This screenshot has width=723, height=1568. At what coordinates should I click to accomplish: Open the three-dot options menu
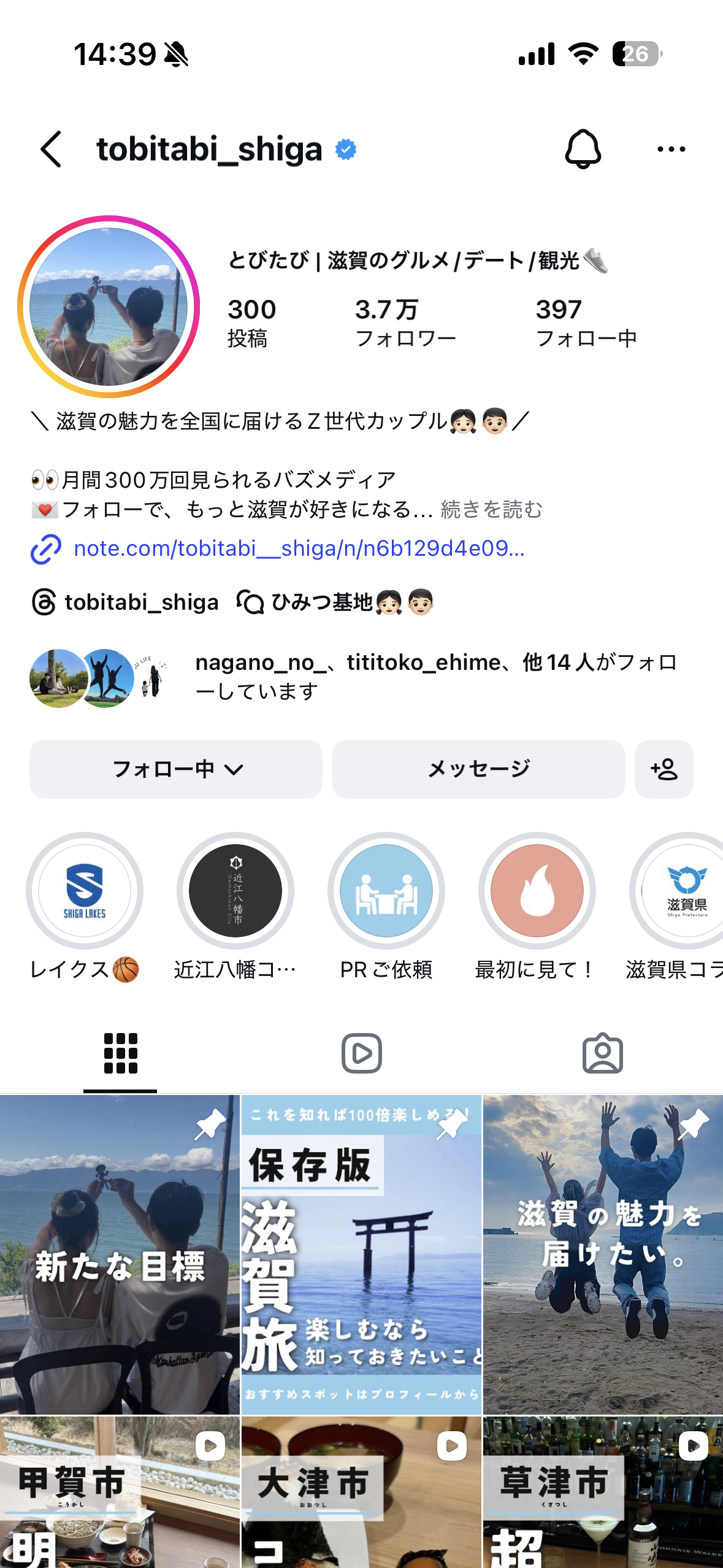tap(671, 149)
